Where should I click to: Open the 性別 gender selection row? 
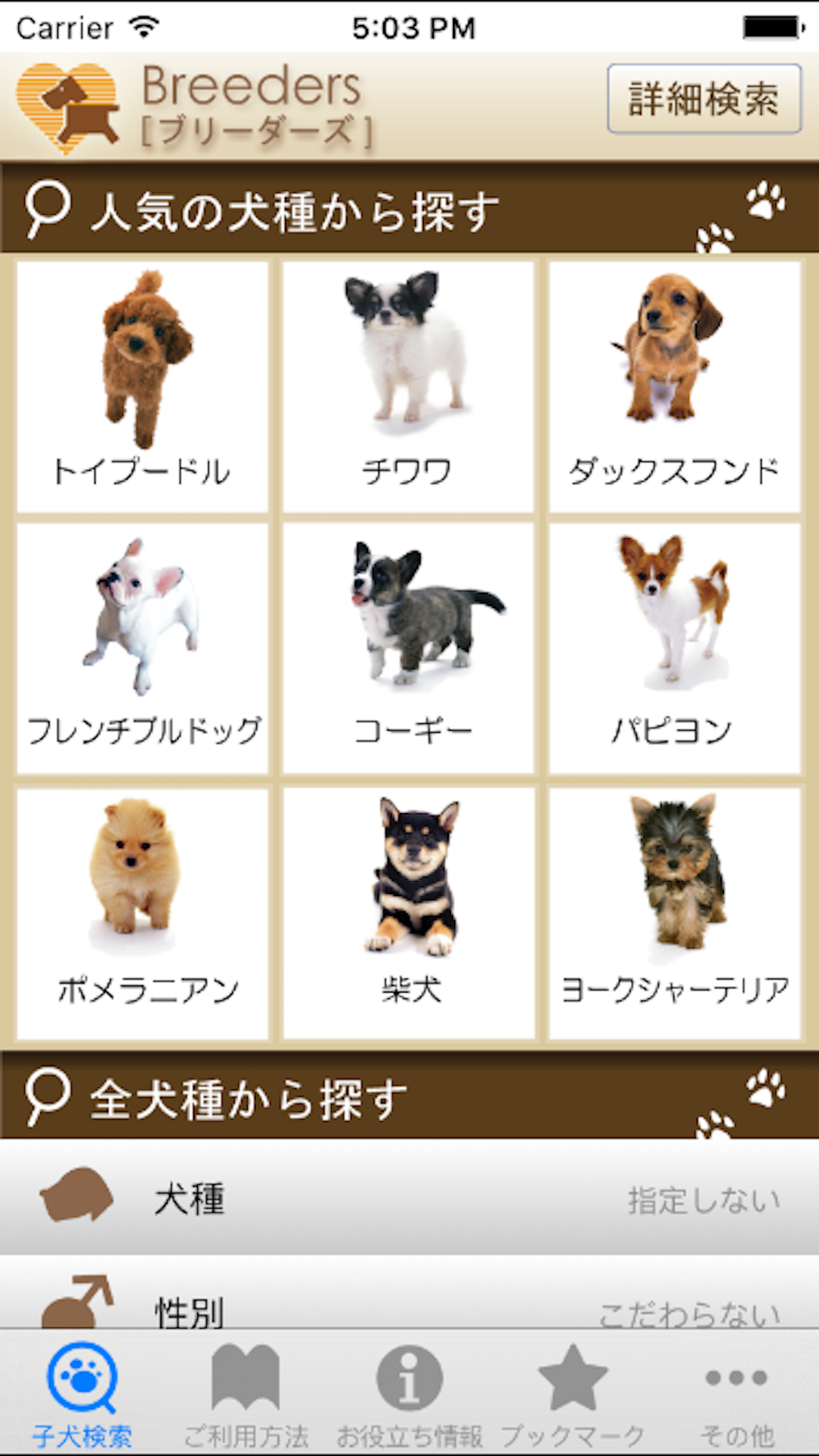[x=409, y=1292]
